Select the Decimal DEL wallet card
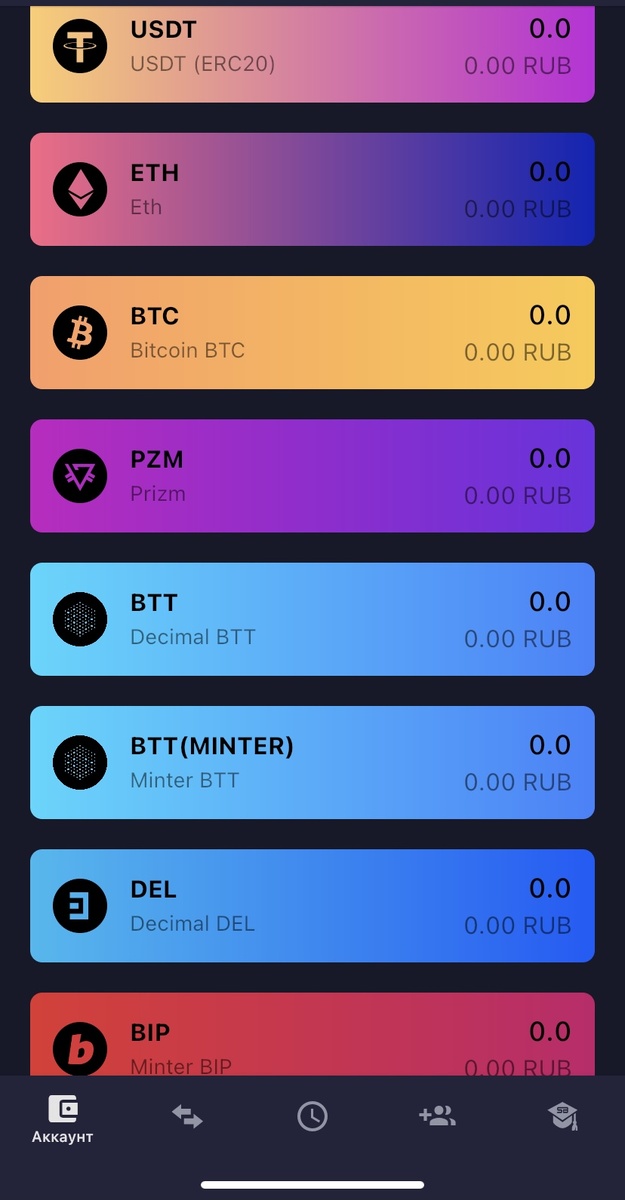 tap(312, 905)
